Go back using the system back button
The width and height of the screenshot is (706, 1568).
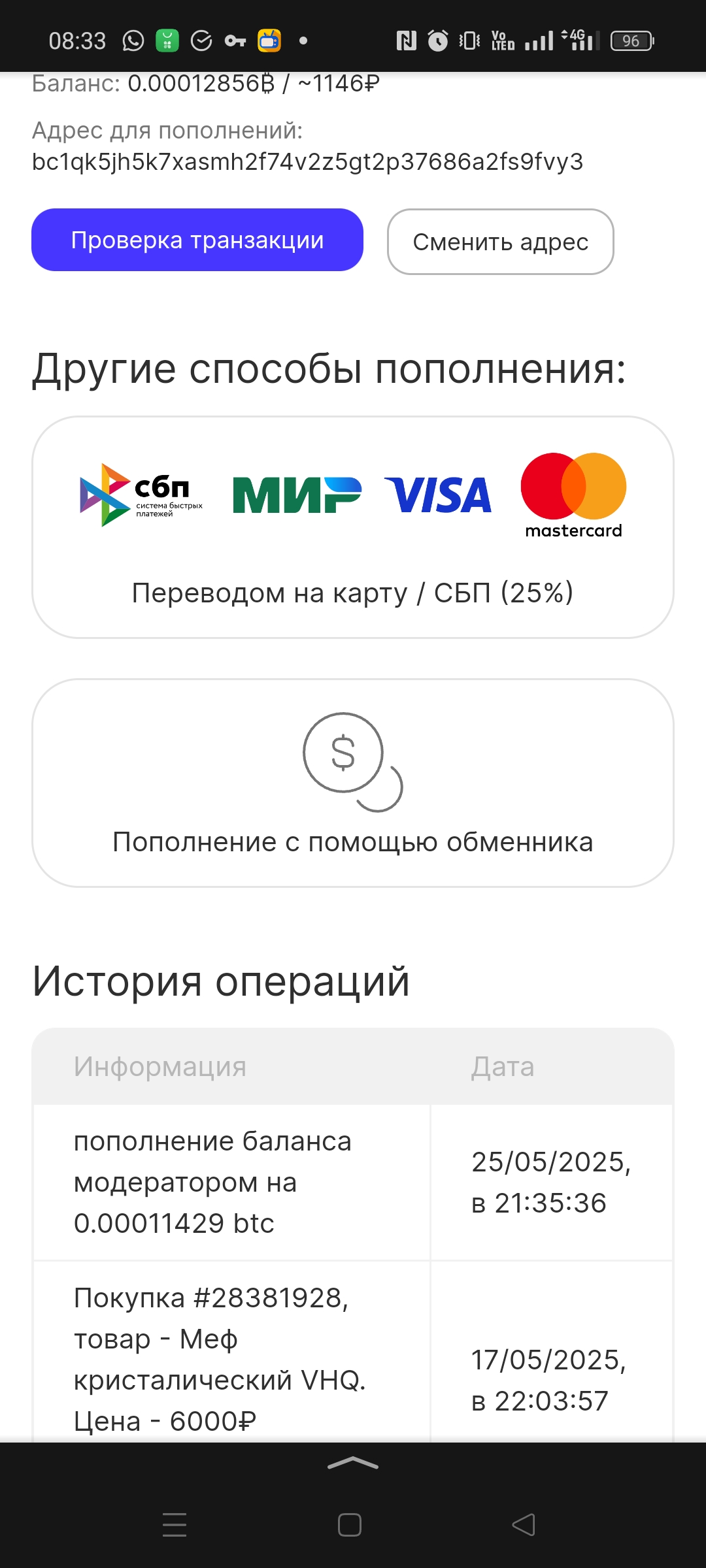pos(524,1525)
